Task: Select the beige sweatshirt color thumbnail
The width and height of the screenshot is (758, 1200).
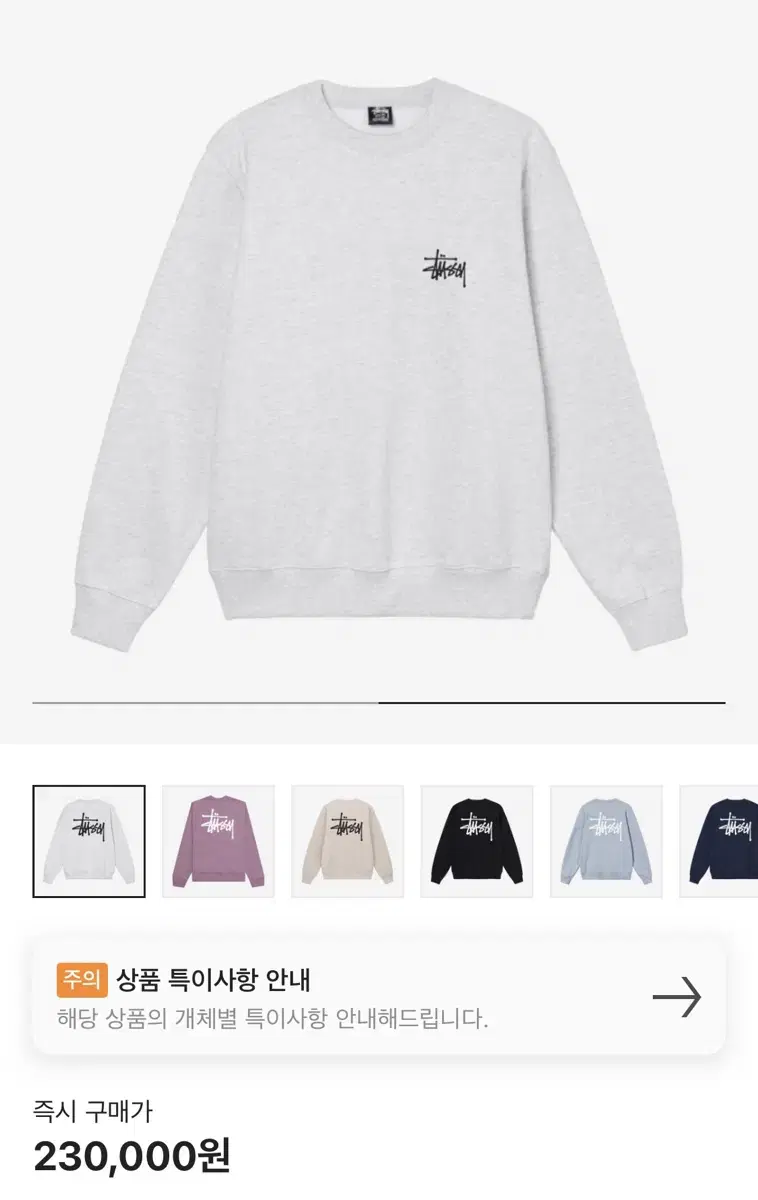Action: (347, 841)
